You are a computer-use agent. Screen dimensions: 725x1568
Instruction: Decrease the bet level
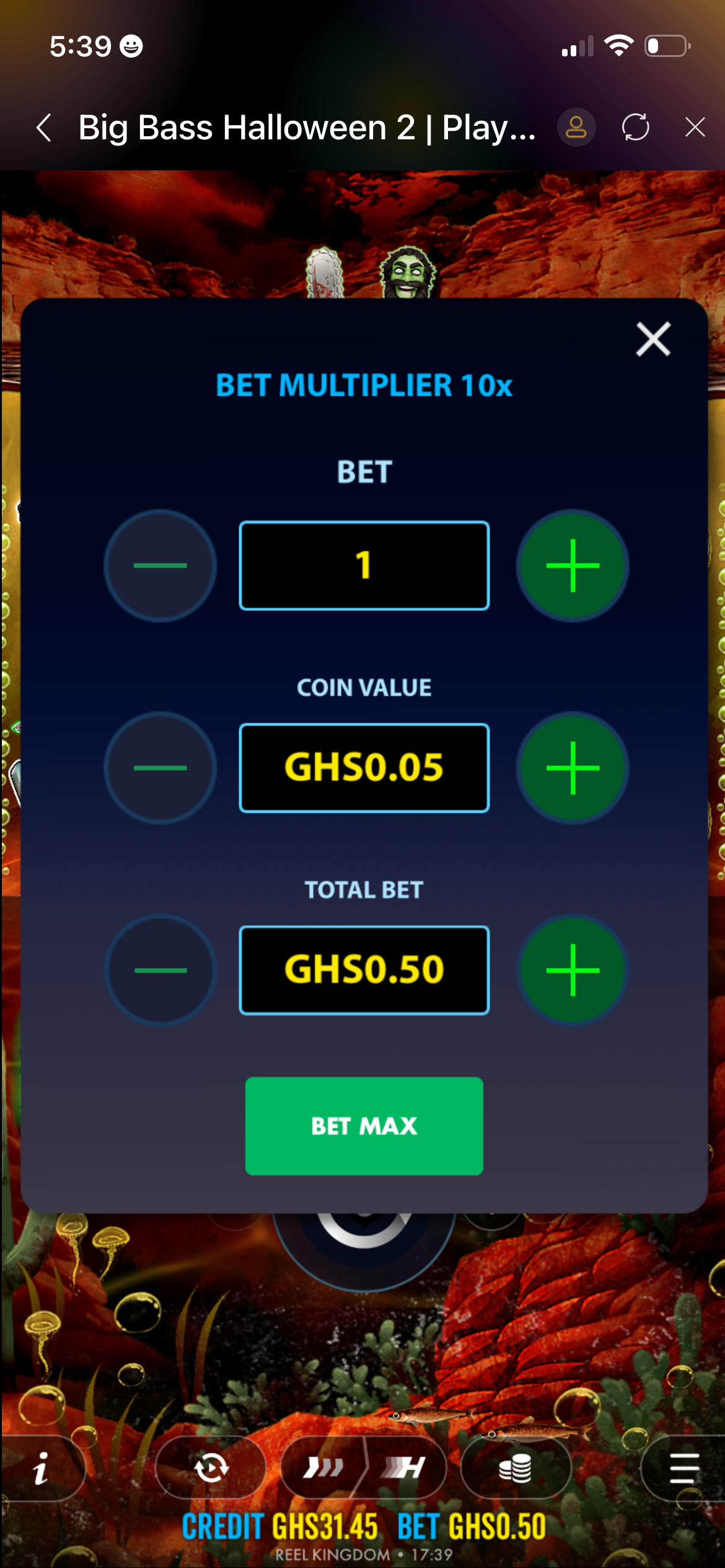coord(160,565)
